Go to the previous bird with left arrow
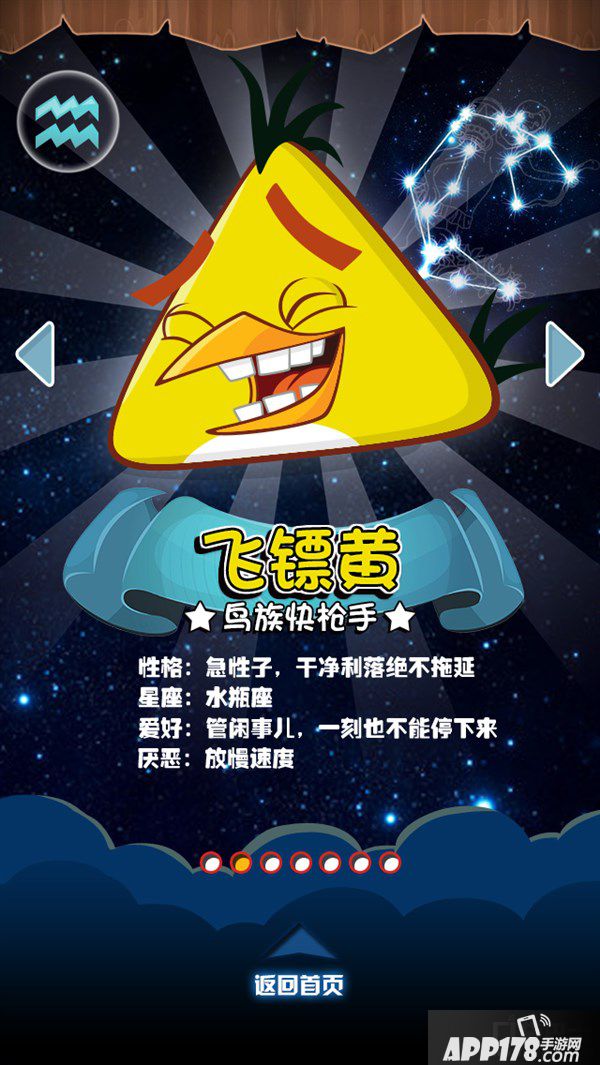 coord(36,354)
